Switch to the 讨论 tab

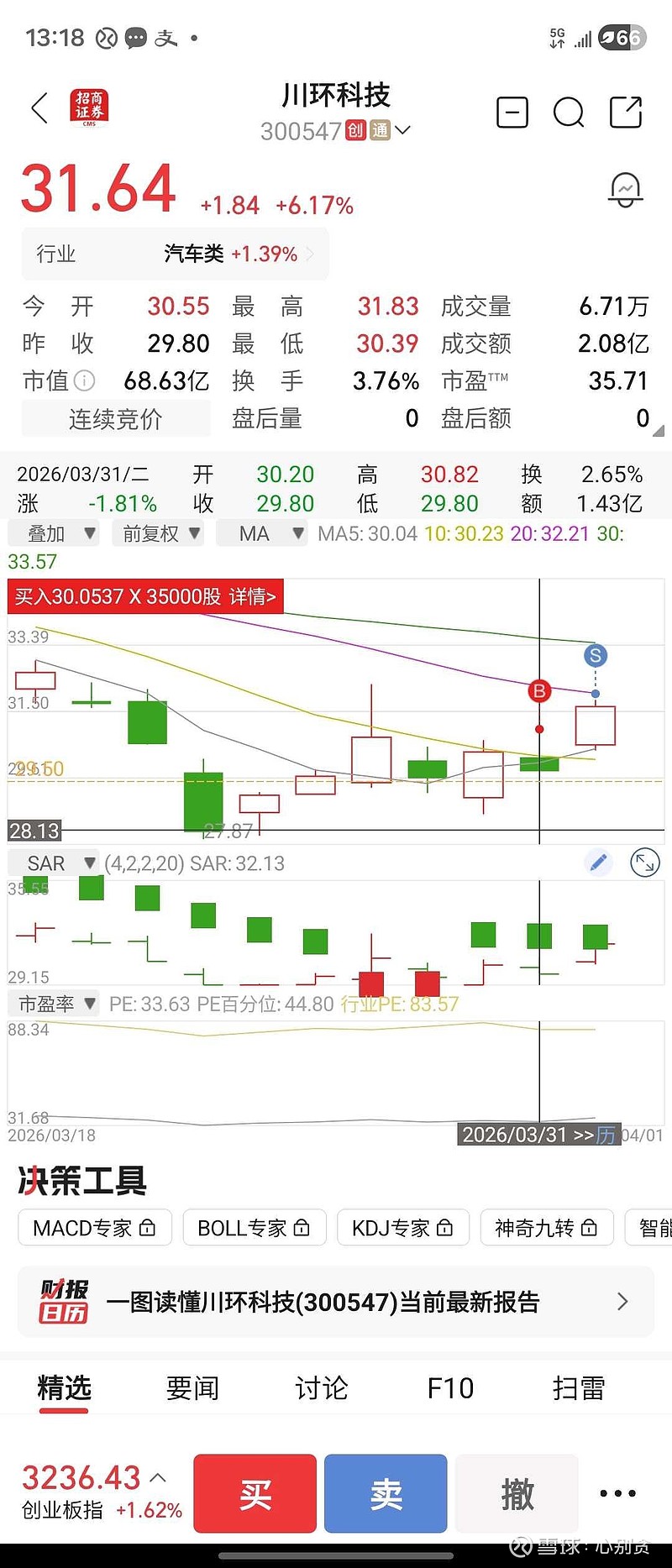(x=321, y=1388)
